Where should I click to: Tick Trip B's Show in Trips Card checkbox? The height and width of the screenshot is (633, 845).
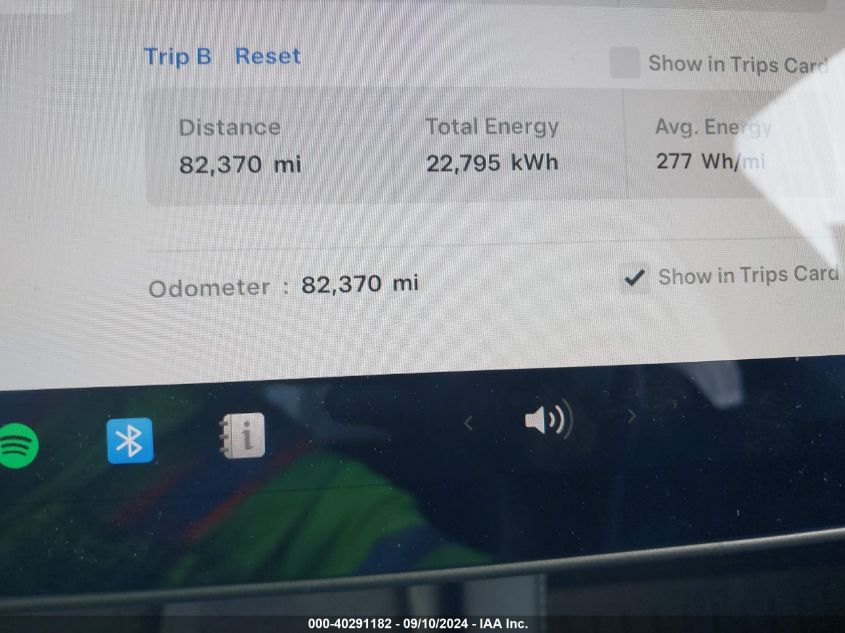pyautogui.click(x=625, y=63)
